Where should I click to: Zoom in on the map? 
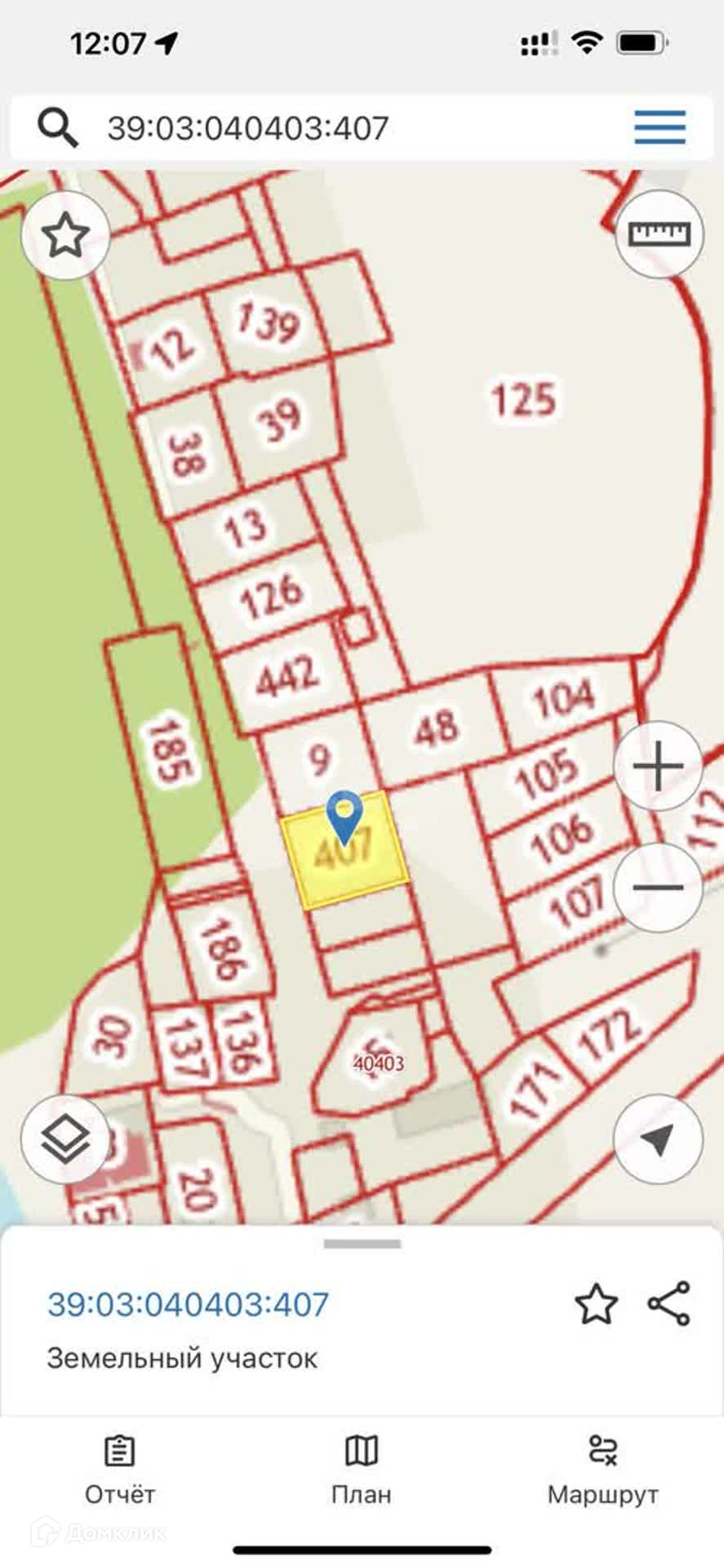pos(658,766)
